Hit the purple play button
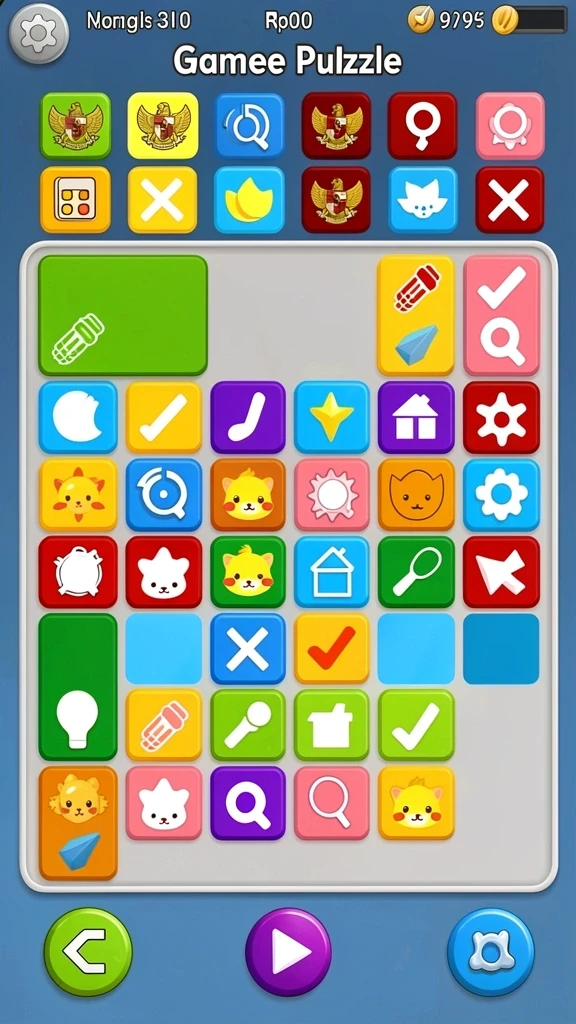This screenshot has width=576, height=1024. pos(288,952)
